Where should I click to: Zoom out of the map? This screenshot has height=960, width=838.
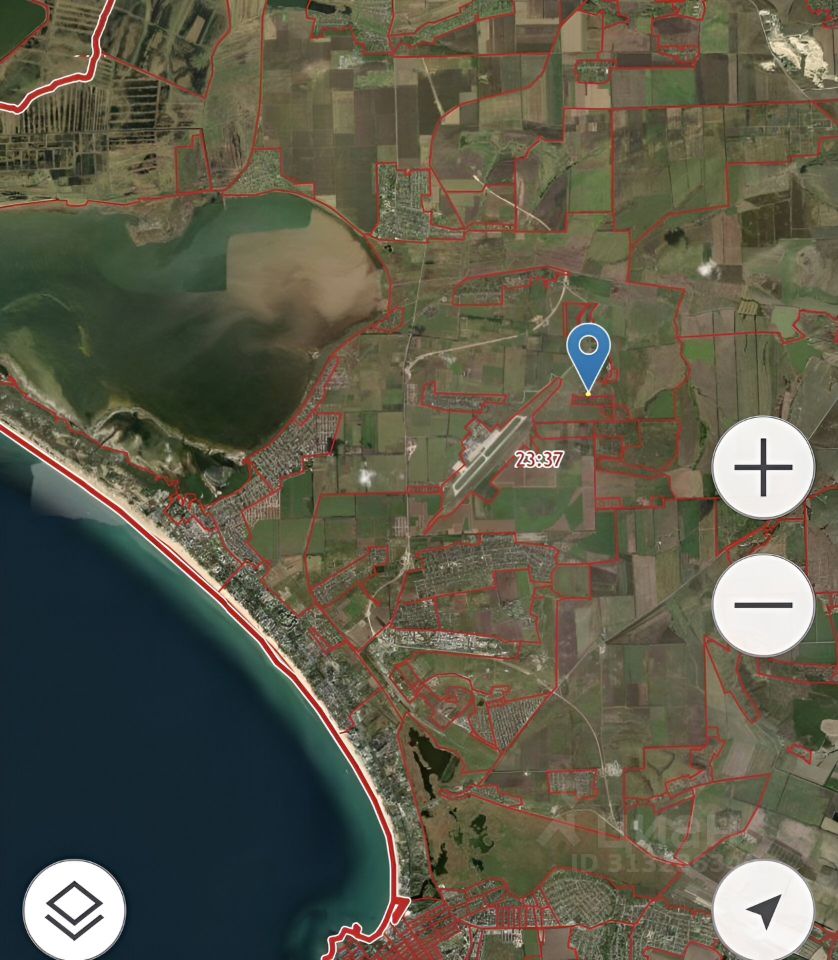tap(762, 605)
